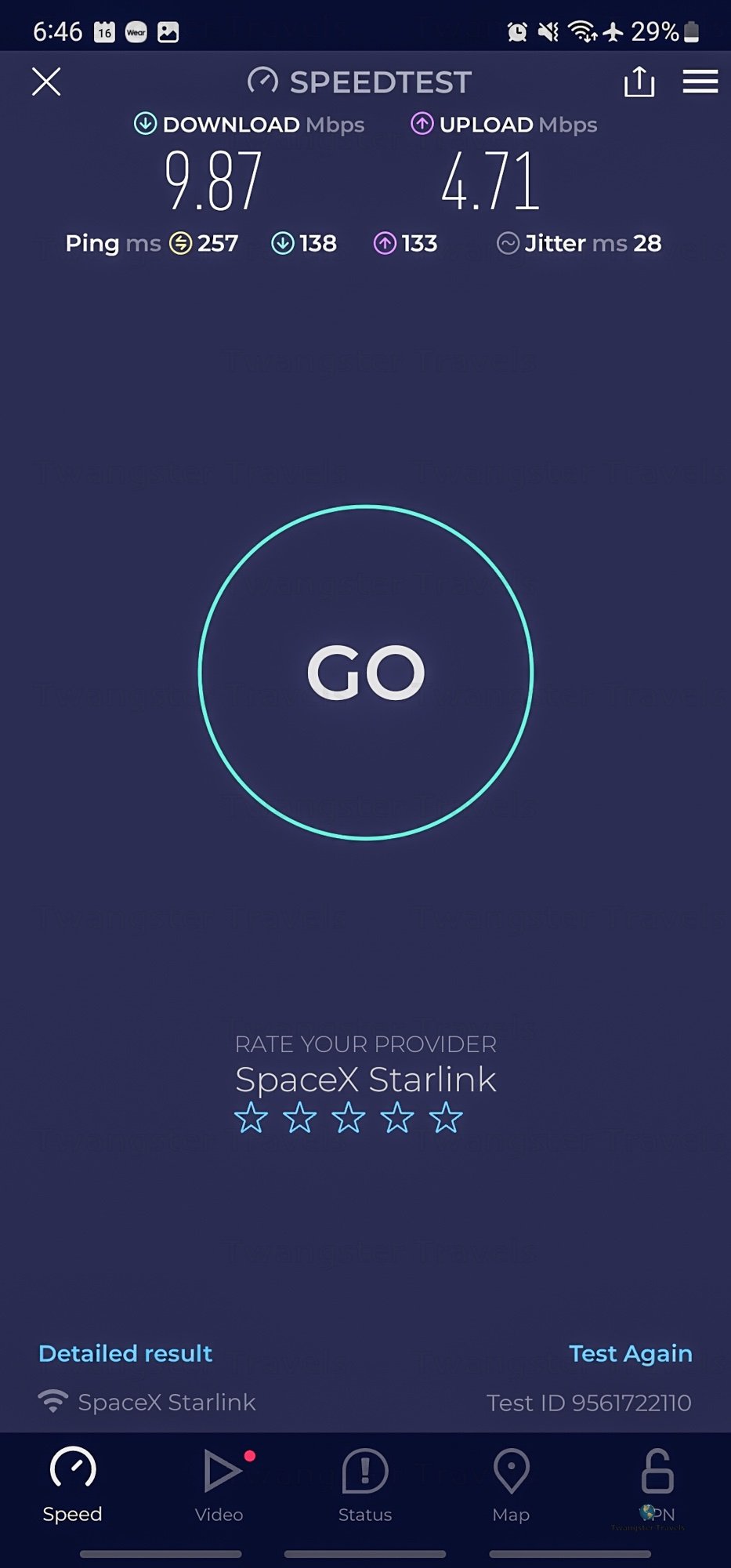Start a new test with GO

tap(366, 673)
